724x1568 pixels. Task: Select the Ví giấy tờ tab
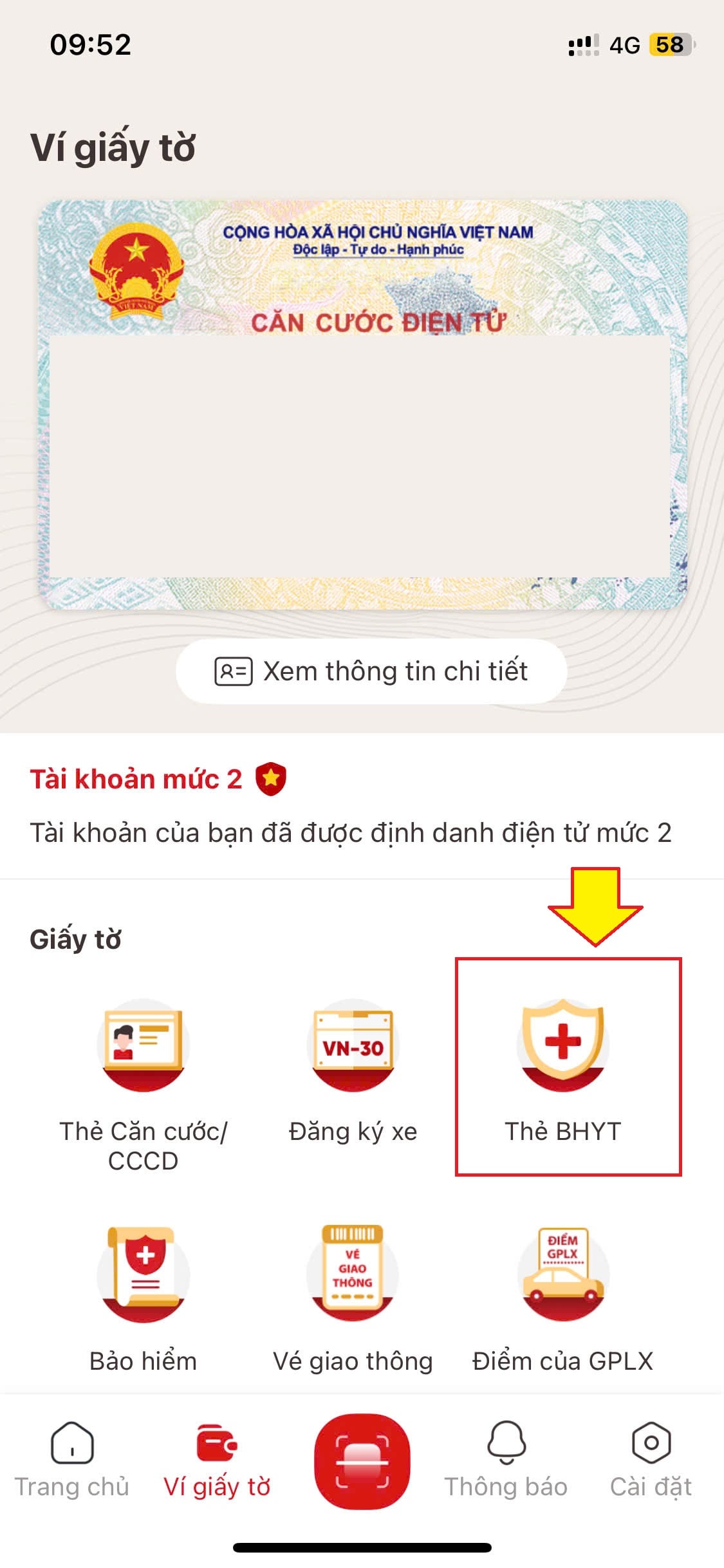point(217,1461)
